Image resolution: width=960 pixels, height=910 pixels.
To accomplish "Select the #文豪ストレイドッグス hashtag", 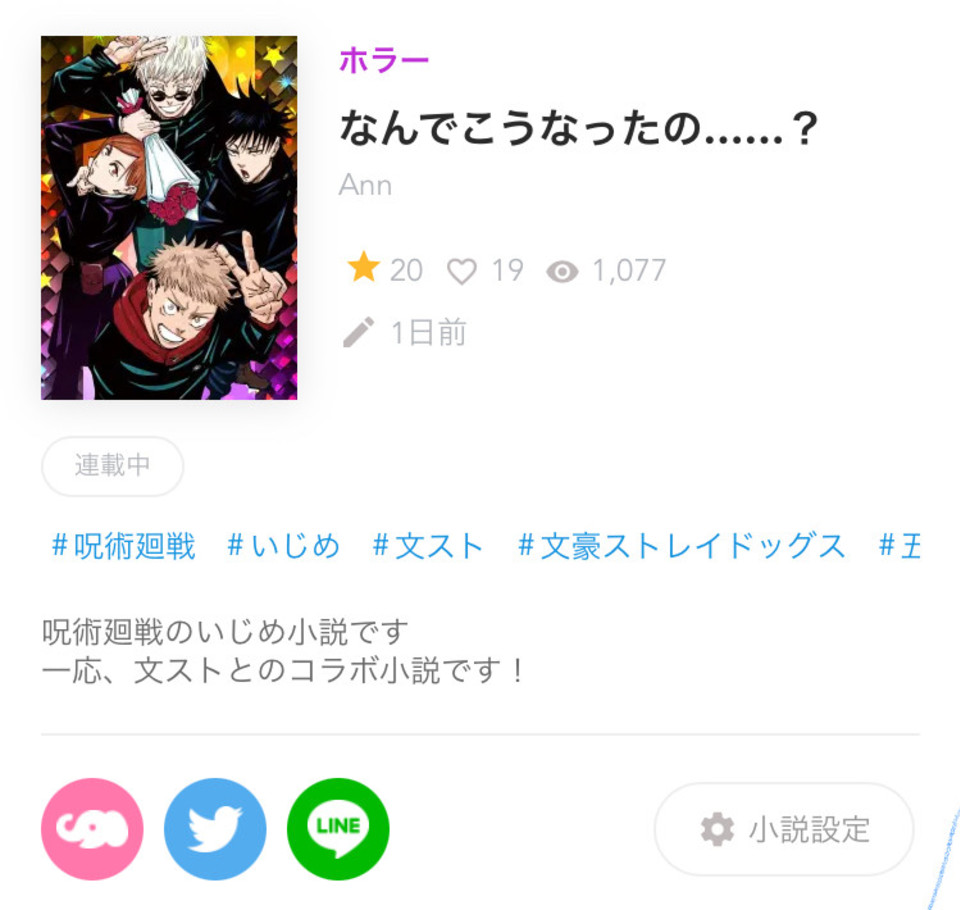I will coord(681,546).
